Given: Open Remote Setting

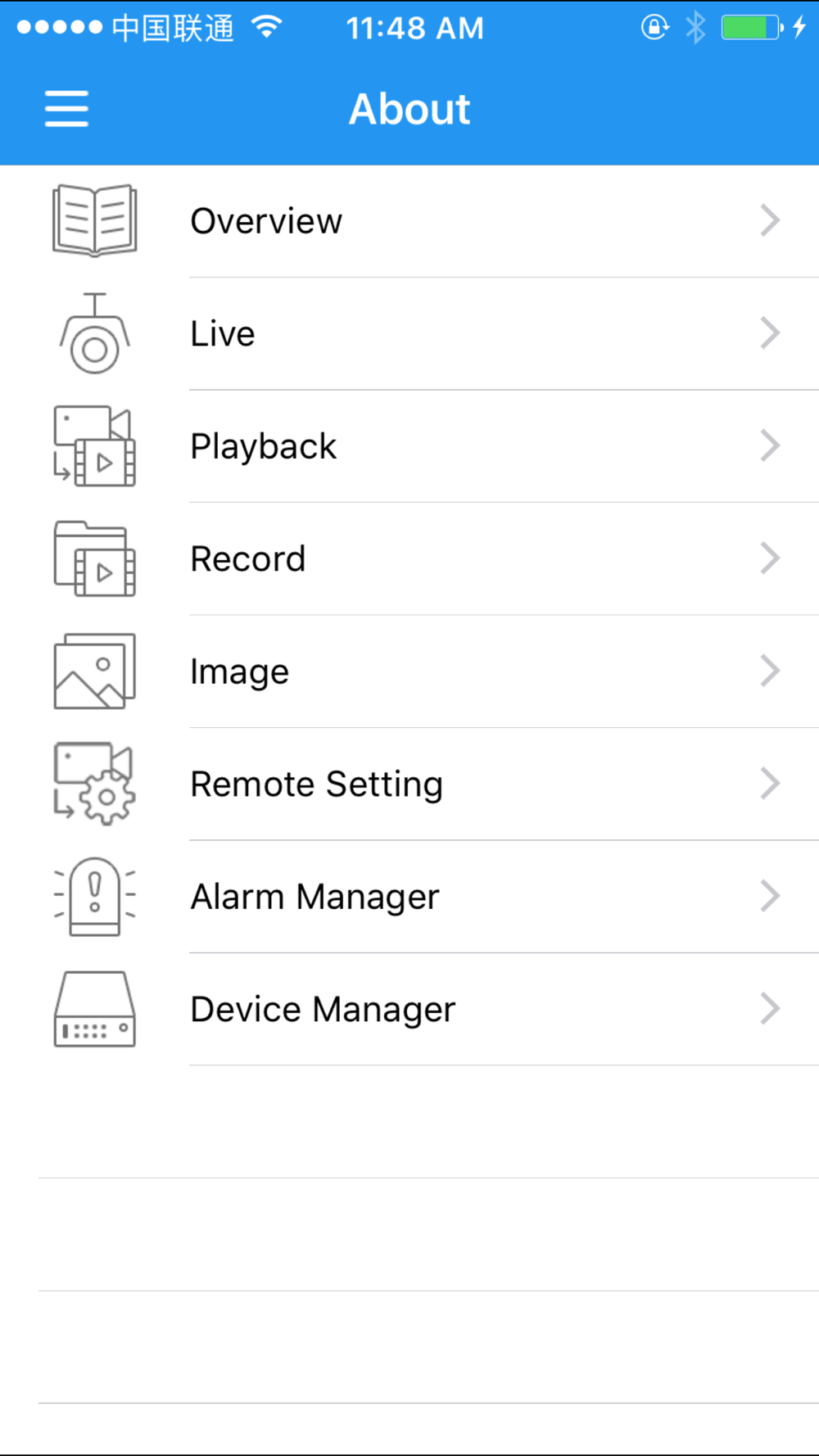Looking at the screenshot, I should pos(409,784).
